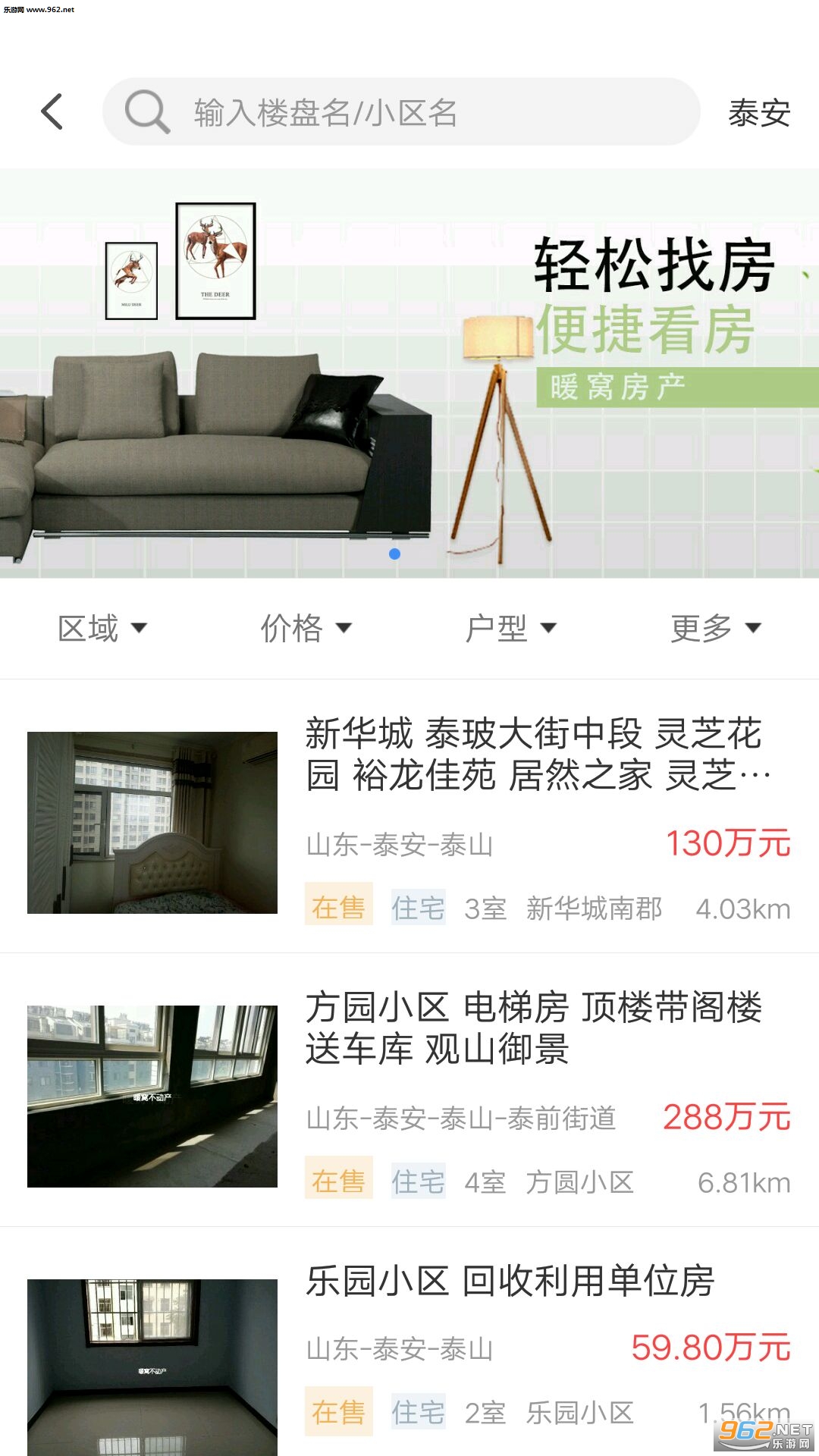
Task: Go back using the arrow icon
Action: click(52, 112)
